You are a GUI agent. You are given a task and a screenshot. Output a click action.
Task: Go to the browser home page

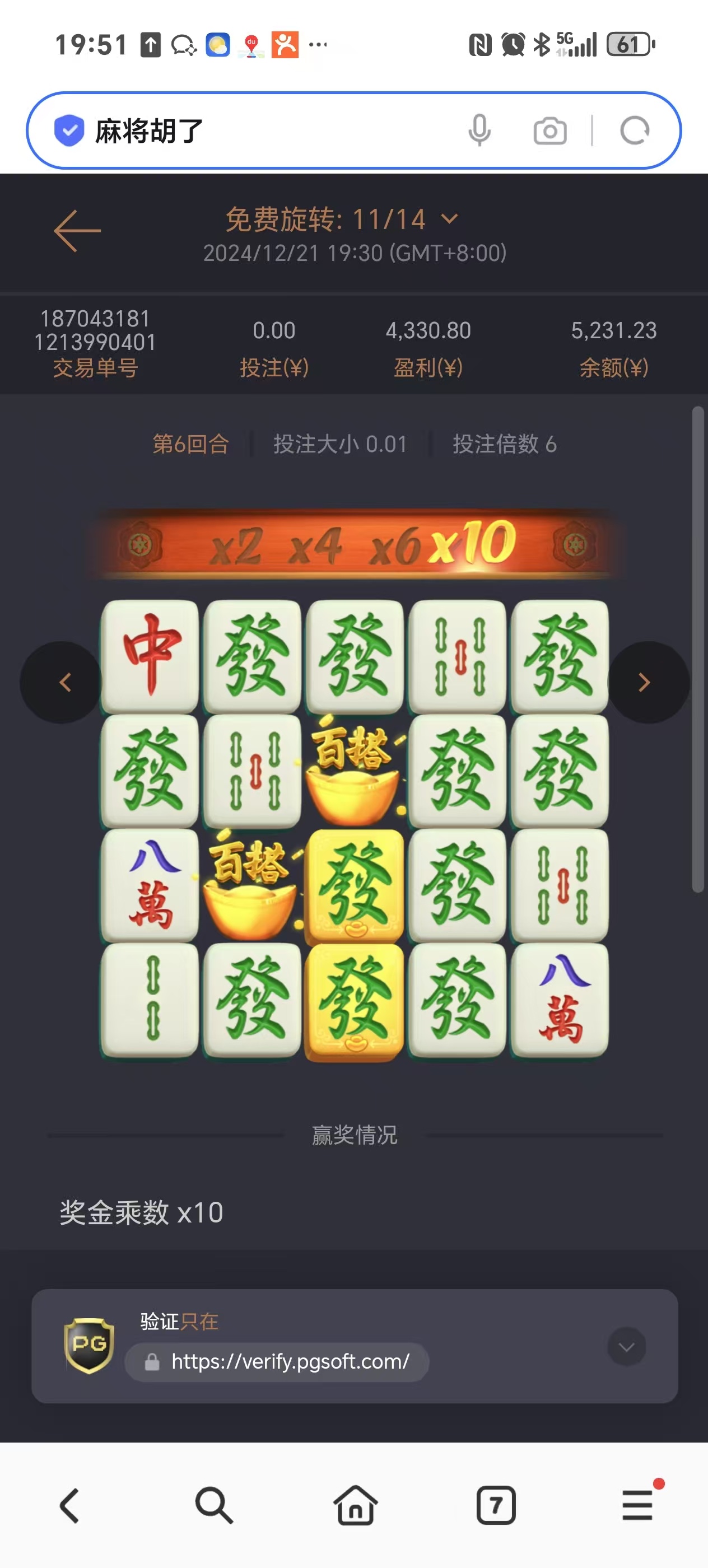coord(355,1505)
